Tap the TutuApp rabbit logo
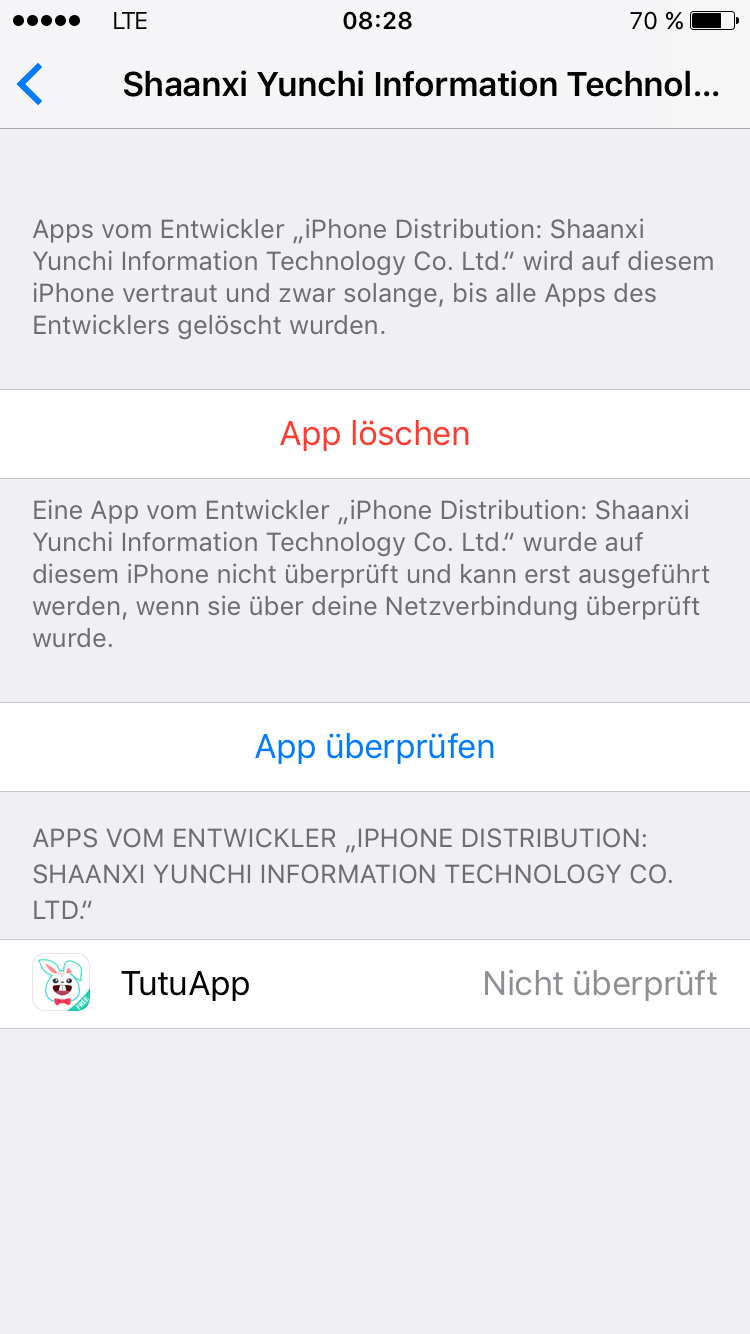Image resolution: width=750 pixels, height=1334 pixels. click(x=61, y=983)
